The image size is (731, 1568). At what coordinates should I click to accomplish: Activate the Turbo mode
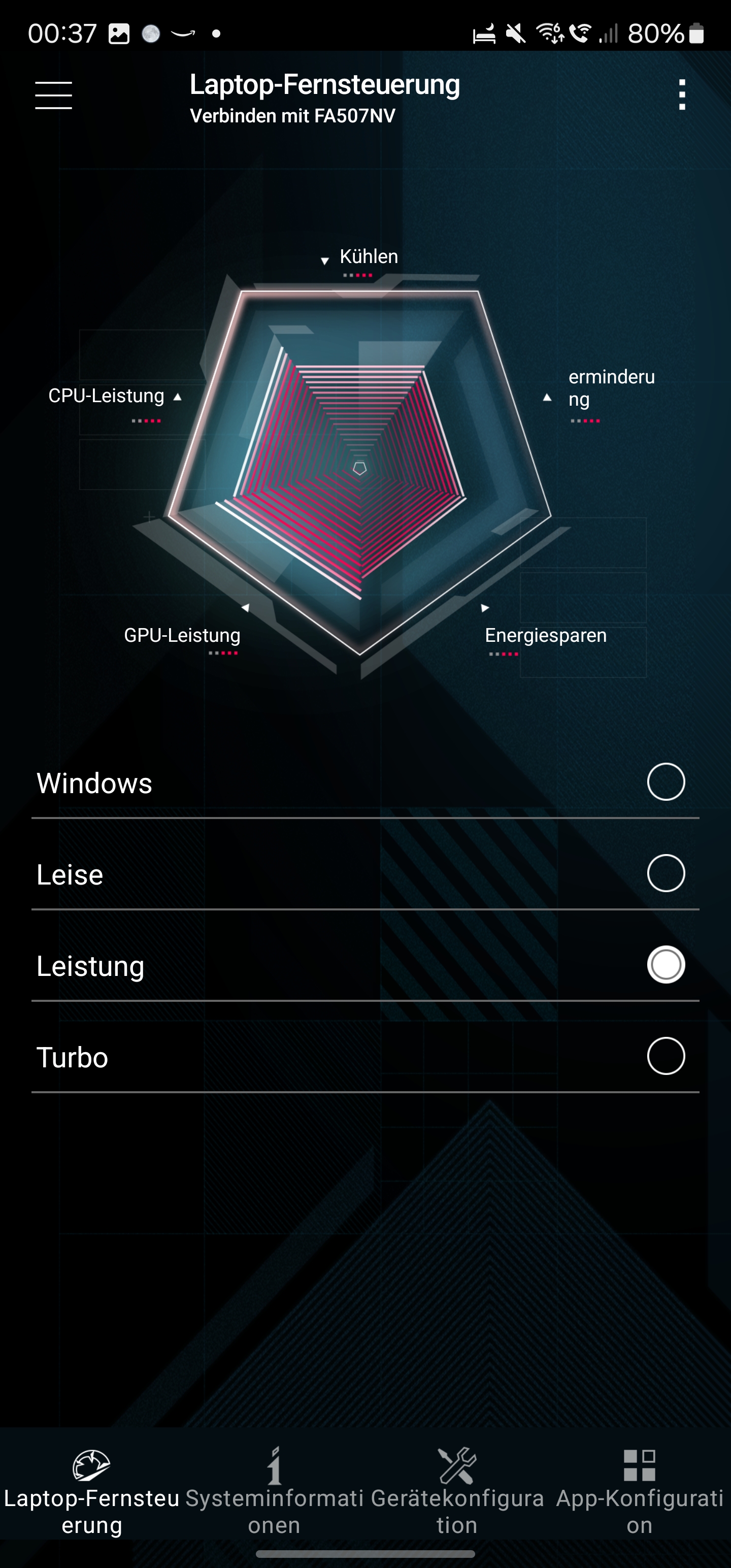coord(666,1056)
